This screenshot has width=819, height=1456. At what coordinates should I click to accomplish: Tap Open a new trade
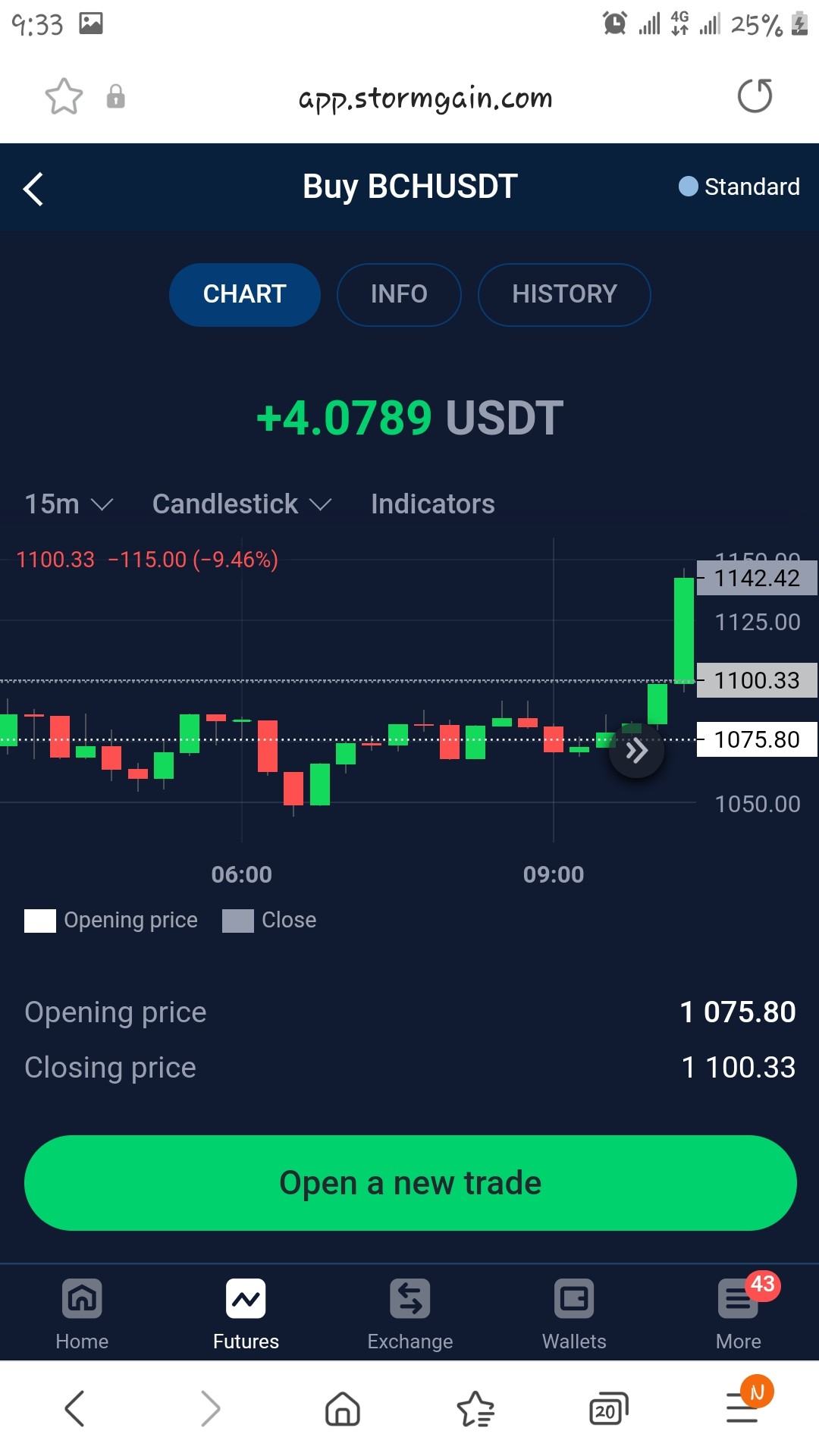(x=410, y=1183)
